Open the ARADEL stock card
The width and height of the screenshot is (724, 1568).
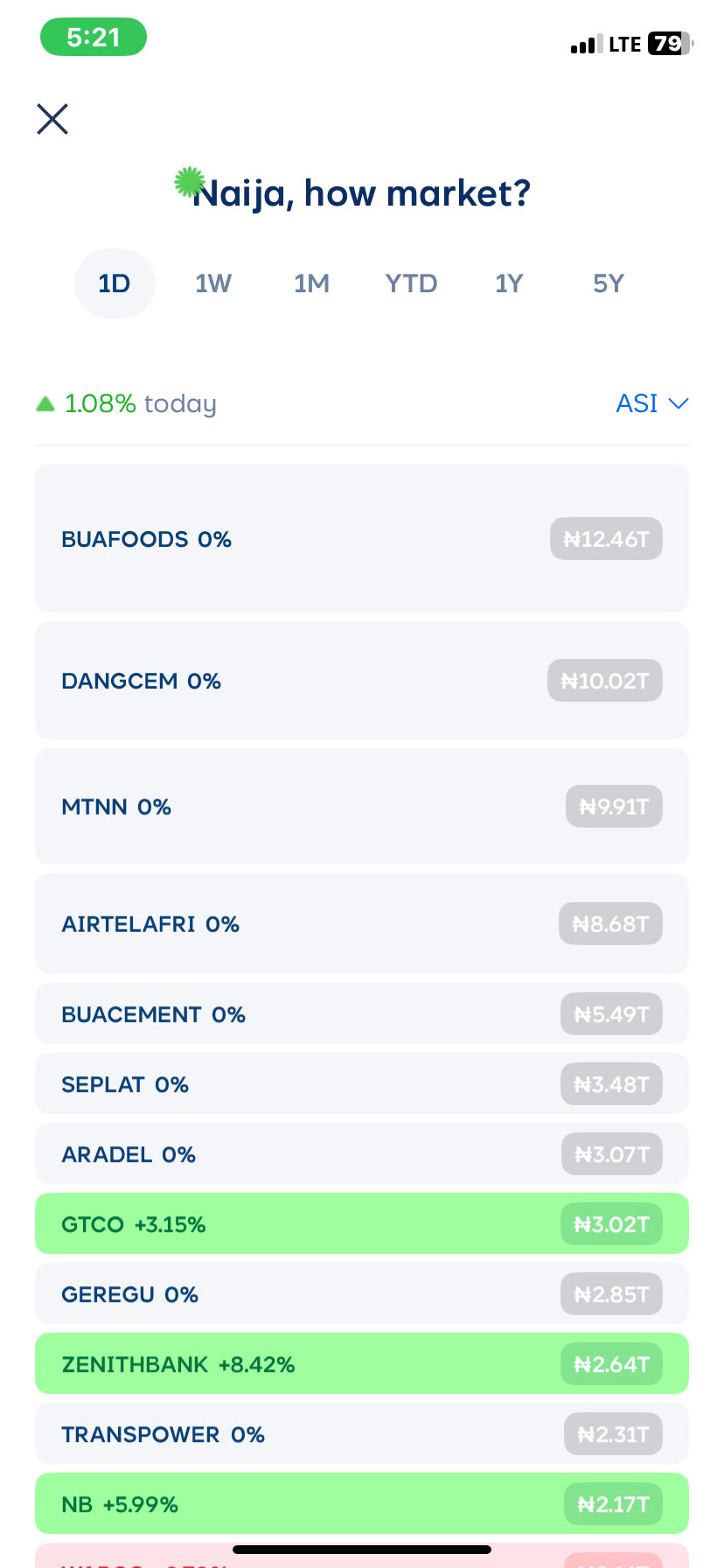click(361, 1154)
